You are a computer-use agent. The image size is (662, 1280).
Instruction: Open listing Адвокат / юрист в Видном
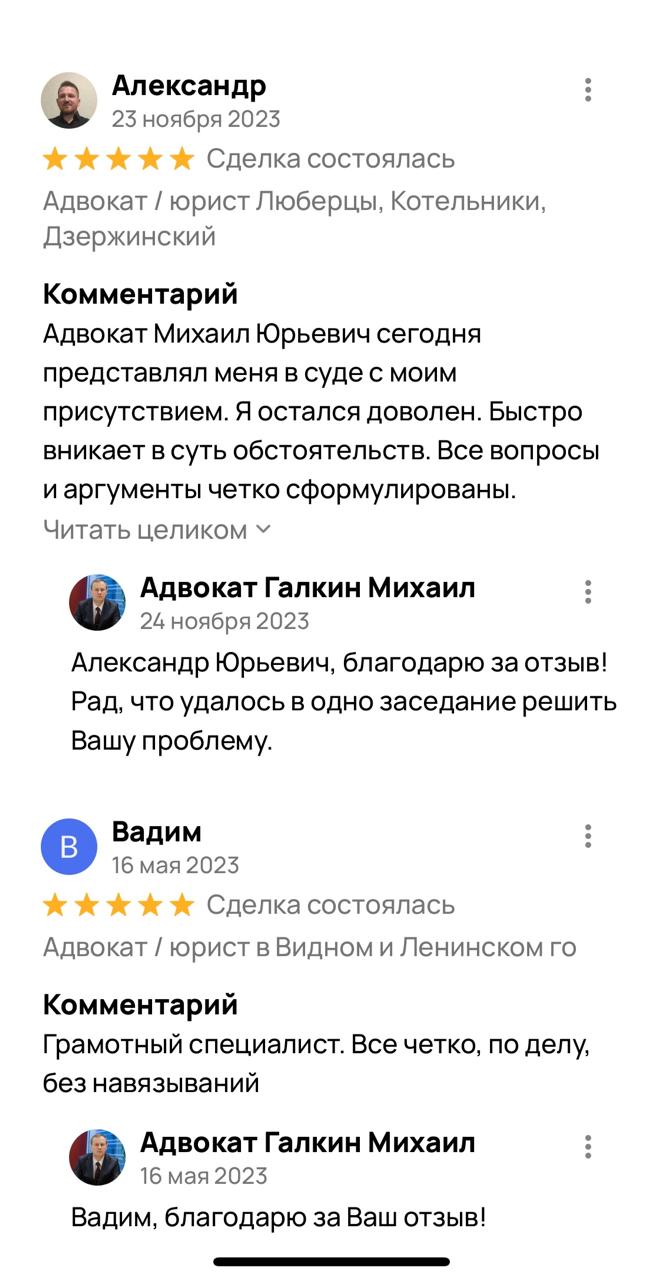309,947
